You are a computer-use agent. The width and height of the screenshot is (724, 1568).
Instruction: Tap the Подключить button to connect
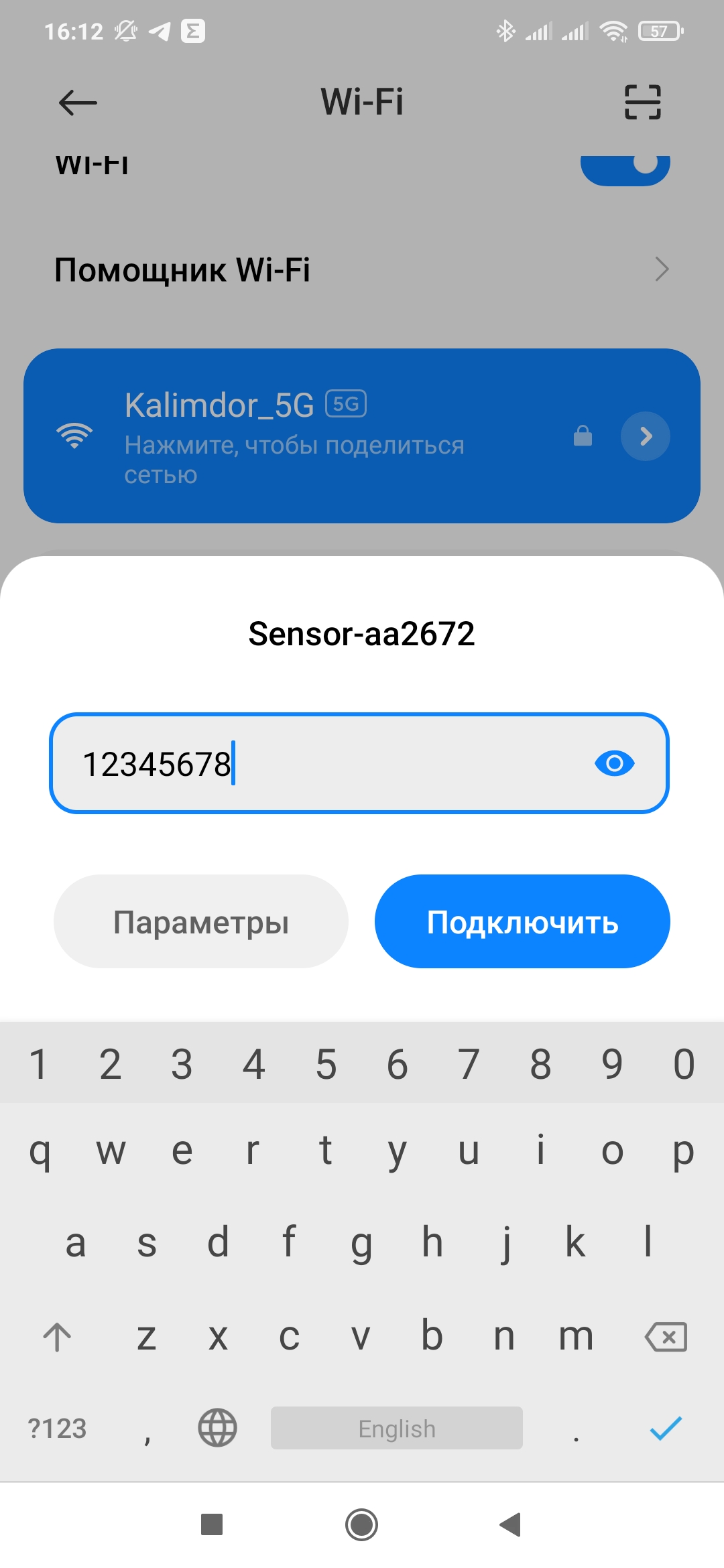(x=522, y=921)
